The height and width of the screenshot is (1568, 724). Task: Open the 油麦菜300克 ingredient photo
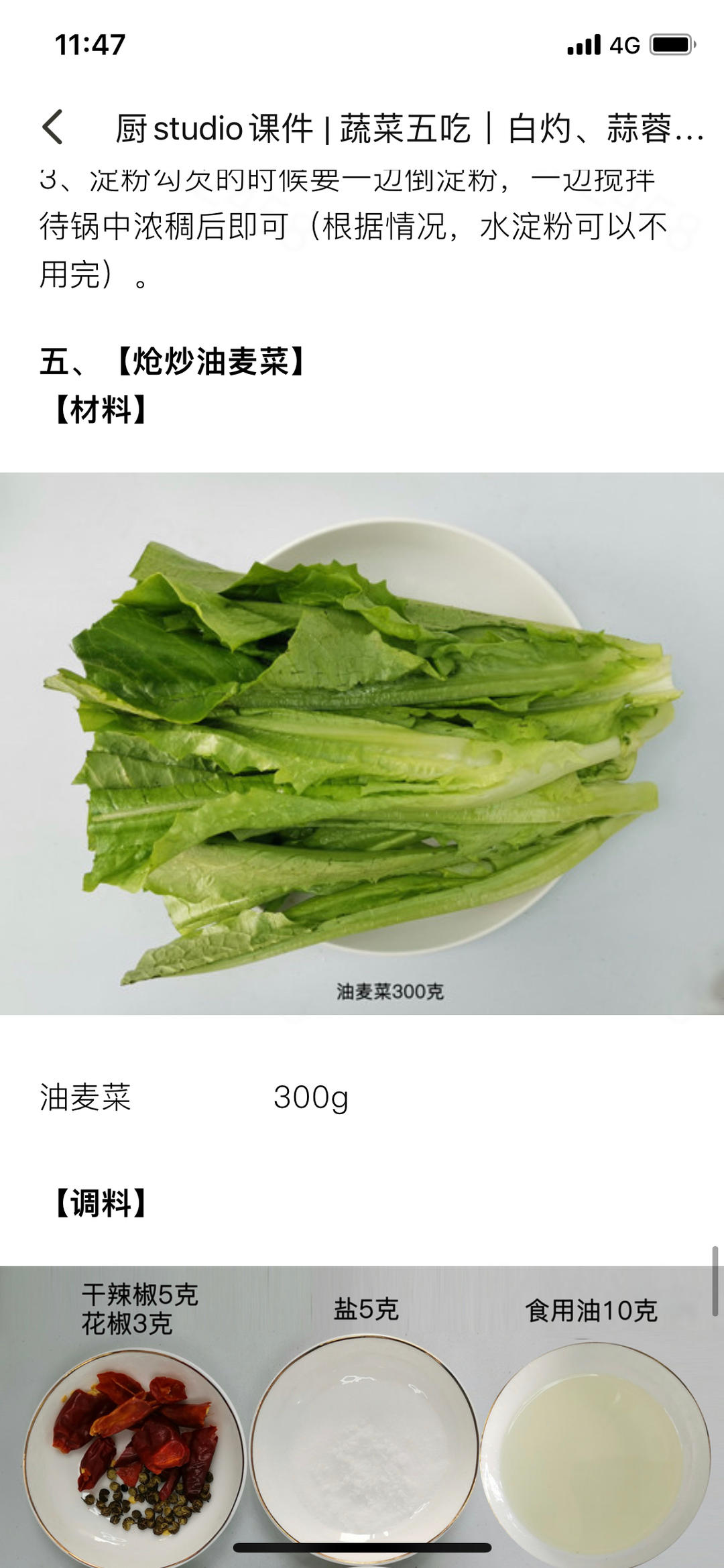[x=362, y=743]
